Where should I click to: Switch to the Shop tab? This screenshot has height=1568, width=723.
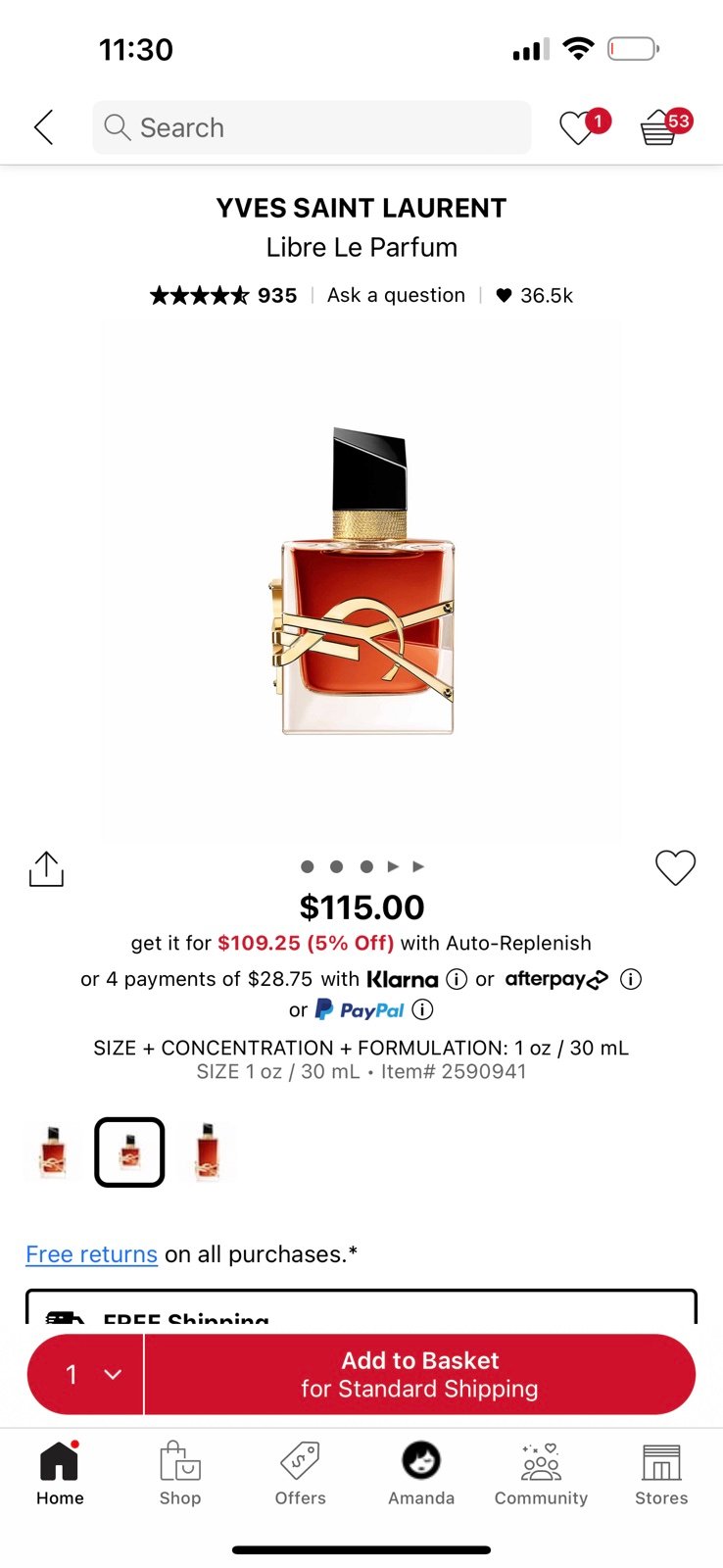point(180,1473)
